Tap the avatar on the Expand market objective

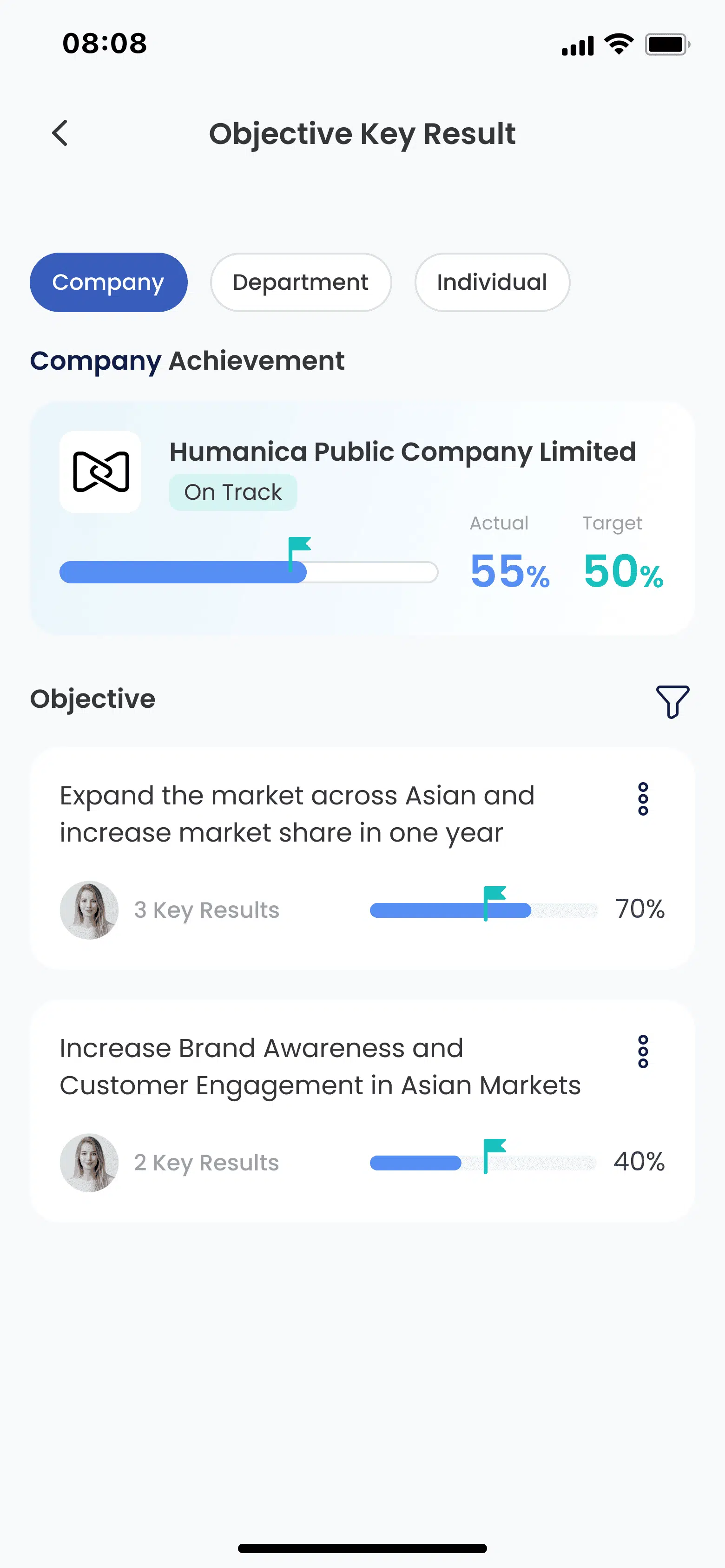pyautogui.click(x=89, y=910)
